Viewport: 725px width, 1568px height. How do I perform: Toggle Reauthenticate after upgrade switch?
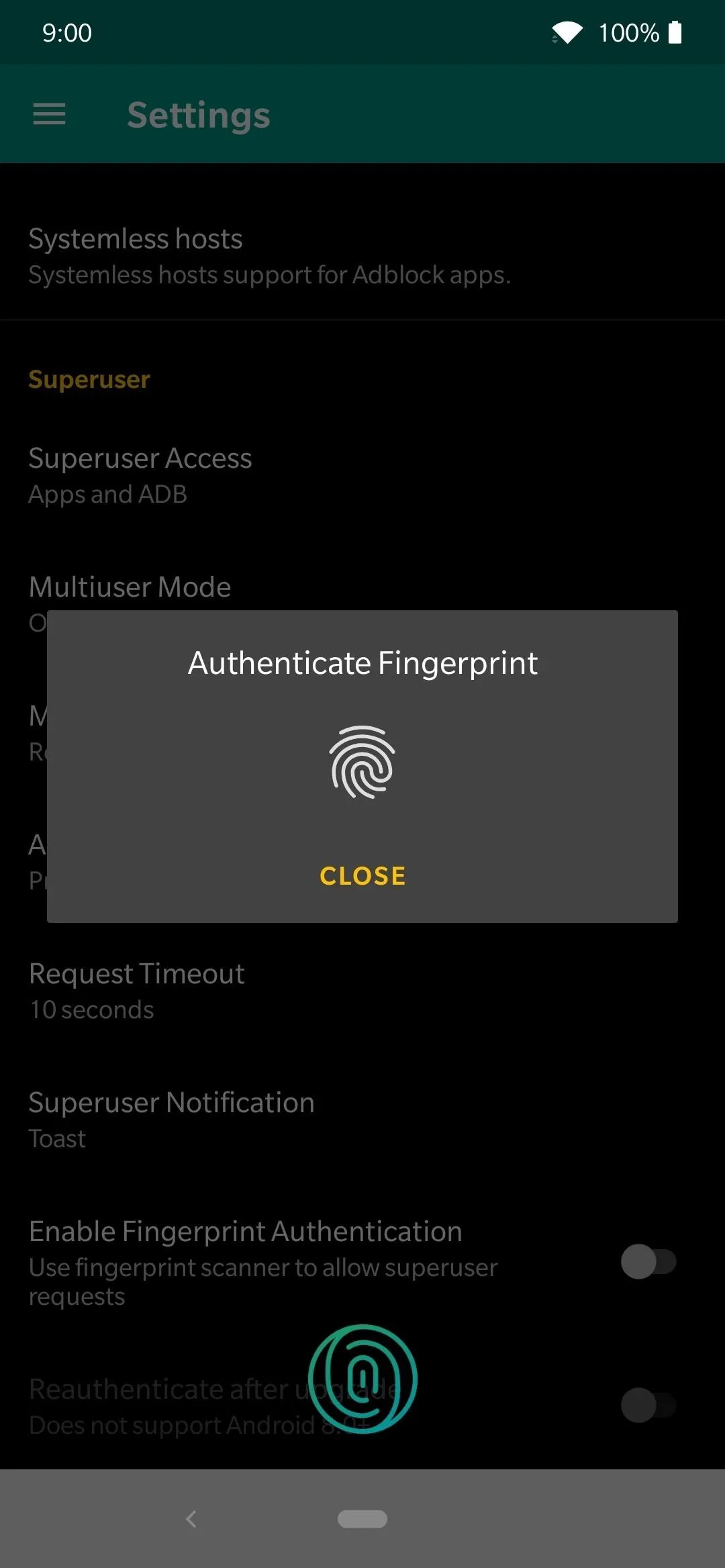point(648,1405)
